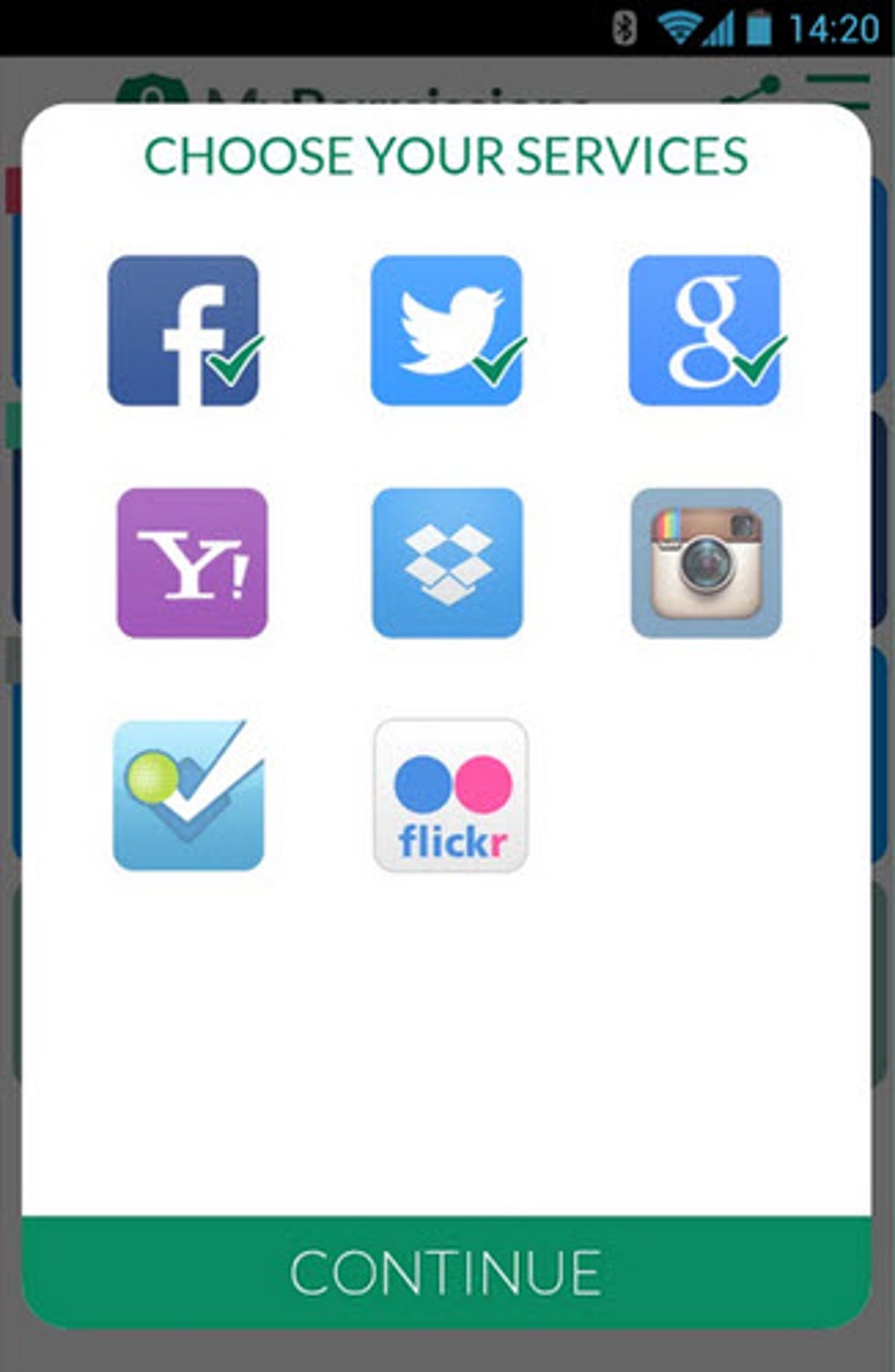
Task: Add the Instagram service
Action: click(x=706, y=563)
